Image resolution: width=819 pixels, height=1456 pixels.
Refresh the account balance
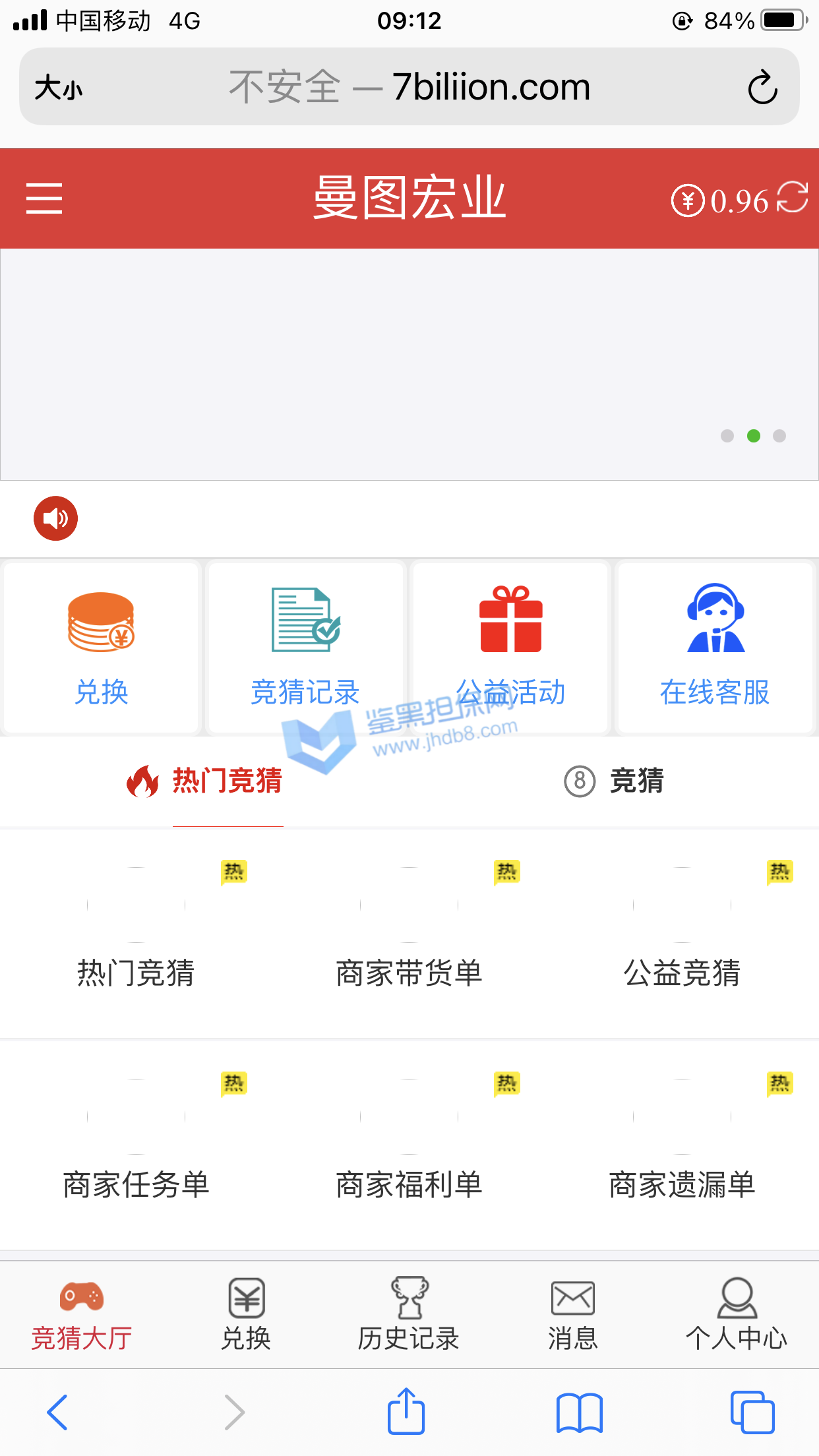pos(791,198)
